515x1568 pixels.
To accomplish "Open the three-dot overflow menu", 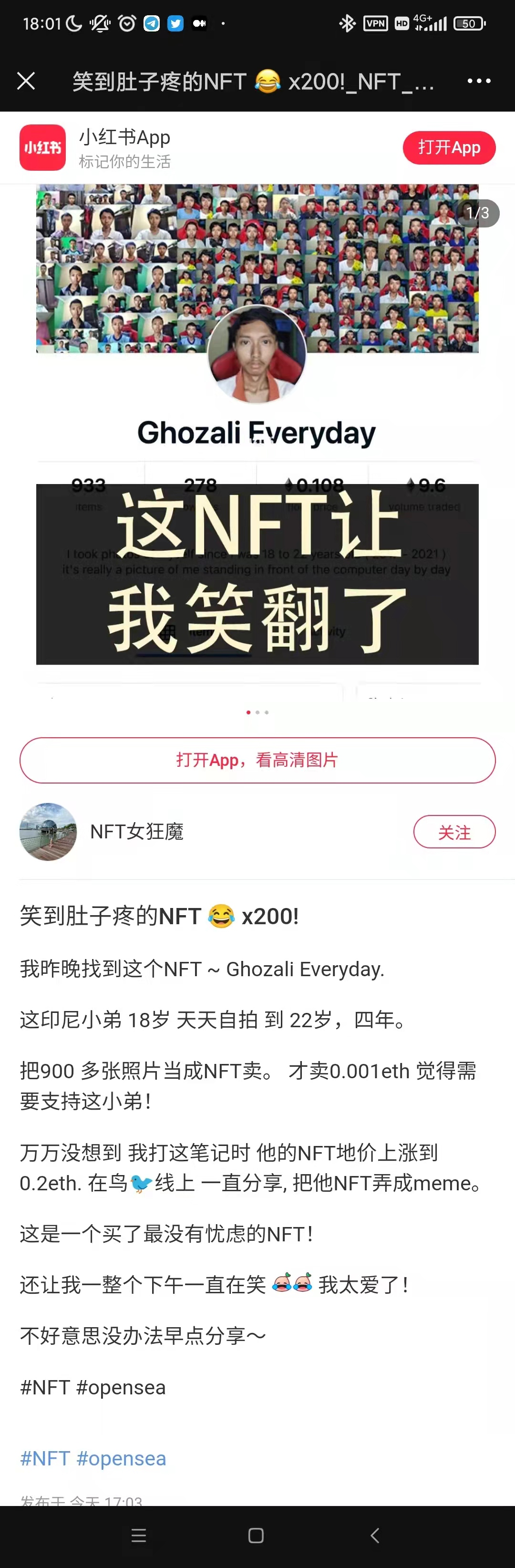I will [x=478, y=81].
